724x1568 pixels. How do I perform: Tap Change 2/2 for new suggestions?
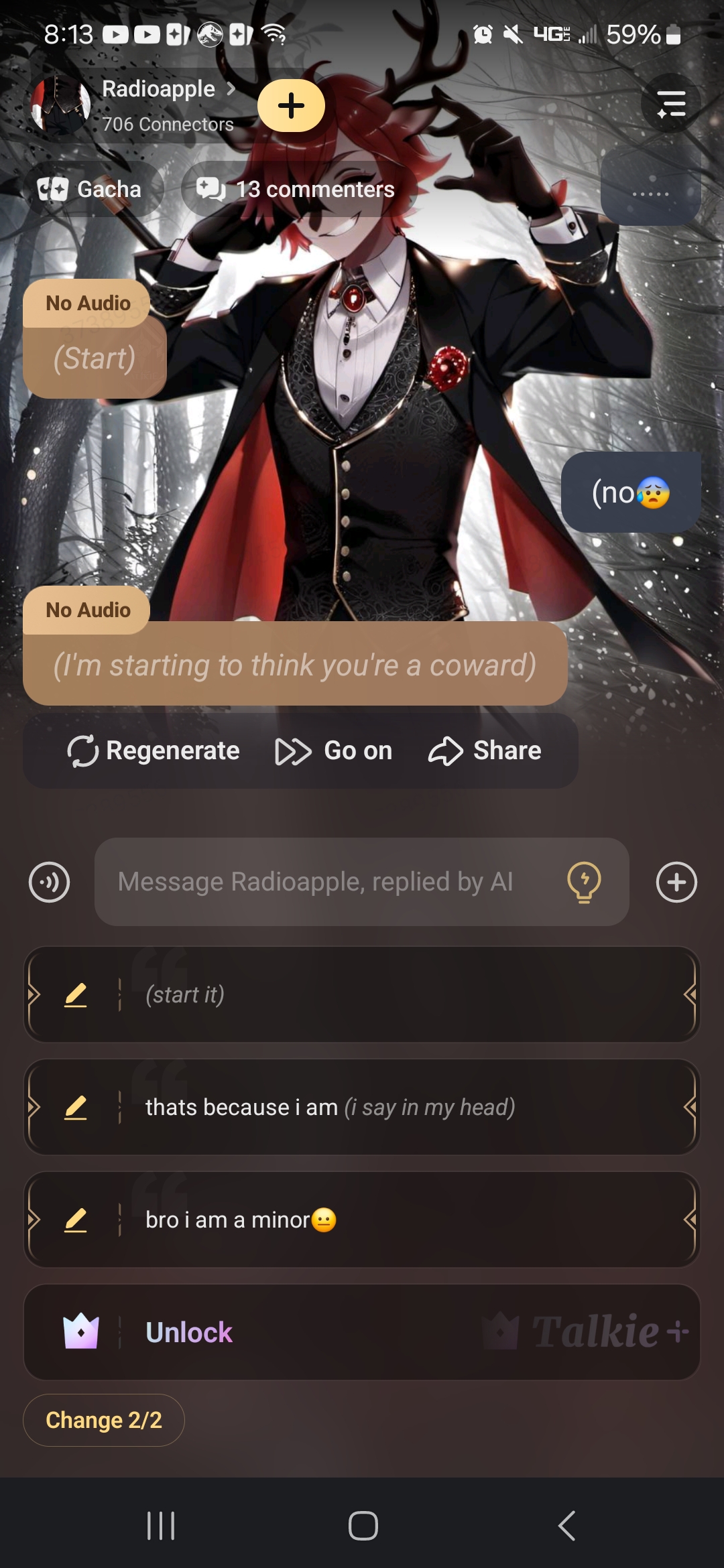coord(104,1420)
